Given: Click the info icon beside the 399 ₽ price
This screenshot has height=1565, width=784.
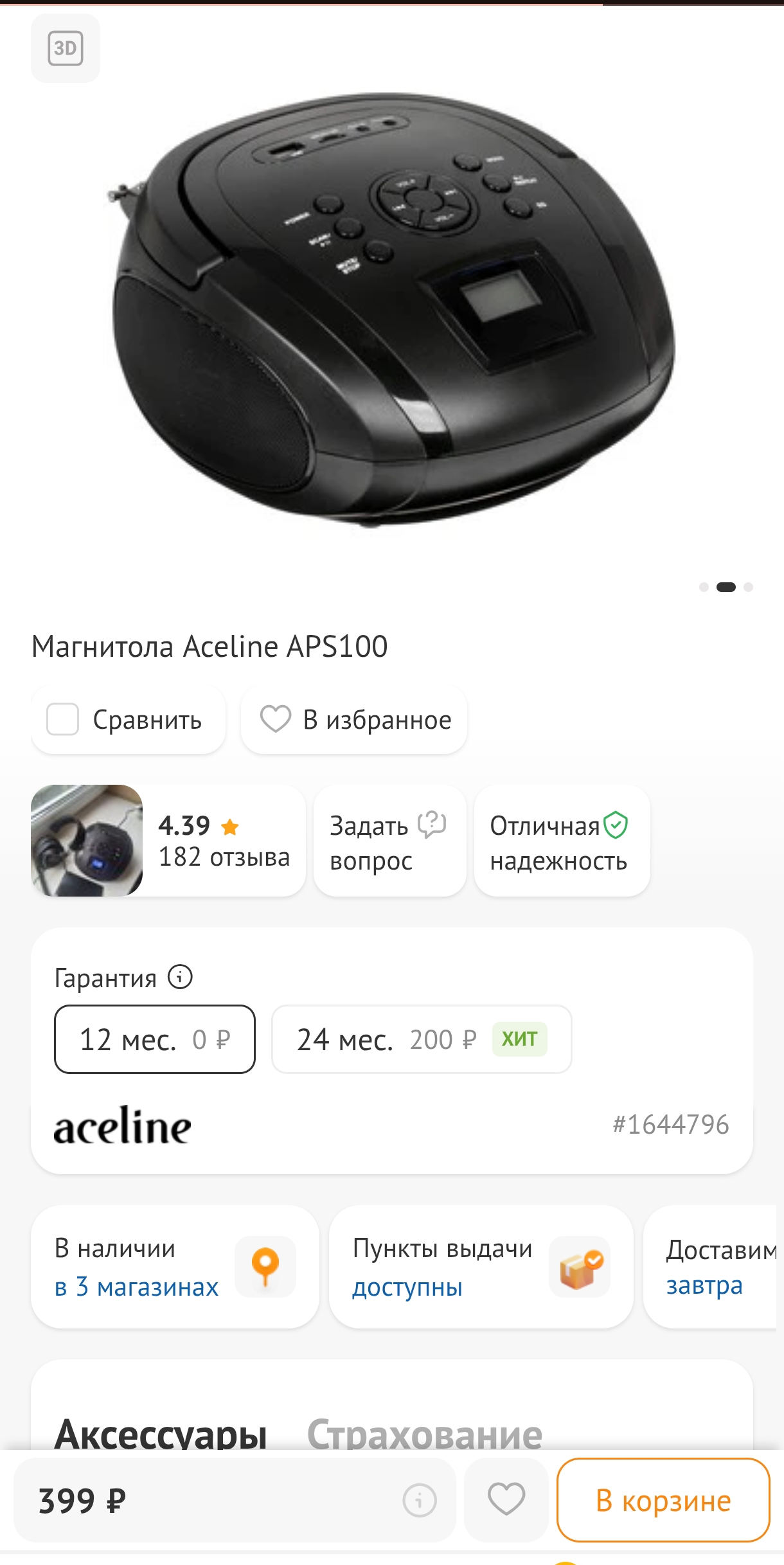Looking at the screenshot, I should point(418,1501).
